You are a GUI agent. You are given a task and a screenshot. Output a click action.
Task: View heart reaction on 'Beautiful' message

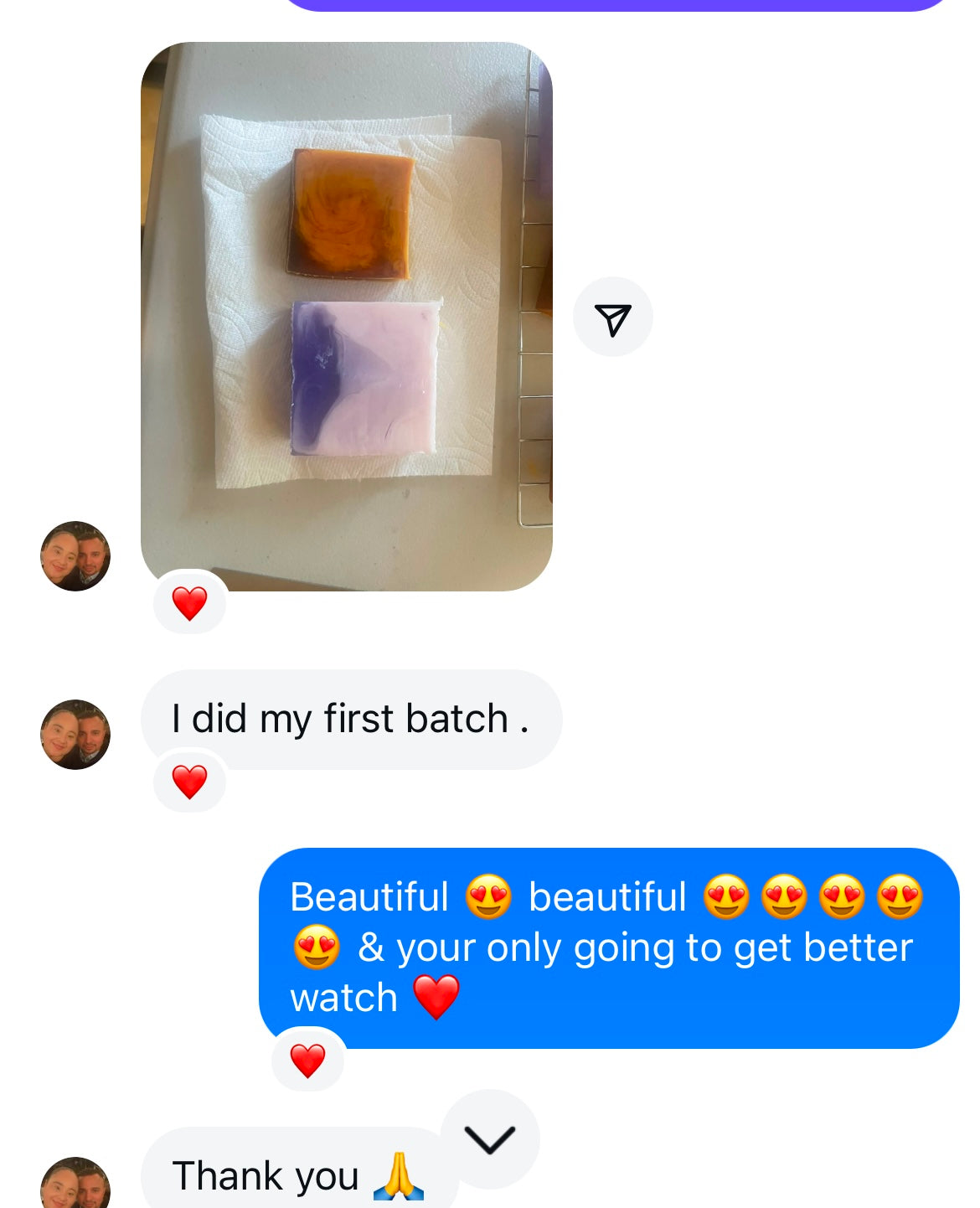click(307, 1061)
